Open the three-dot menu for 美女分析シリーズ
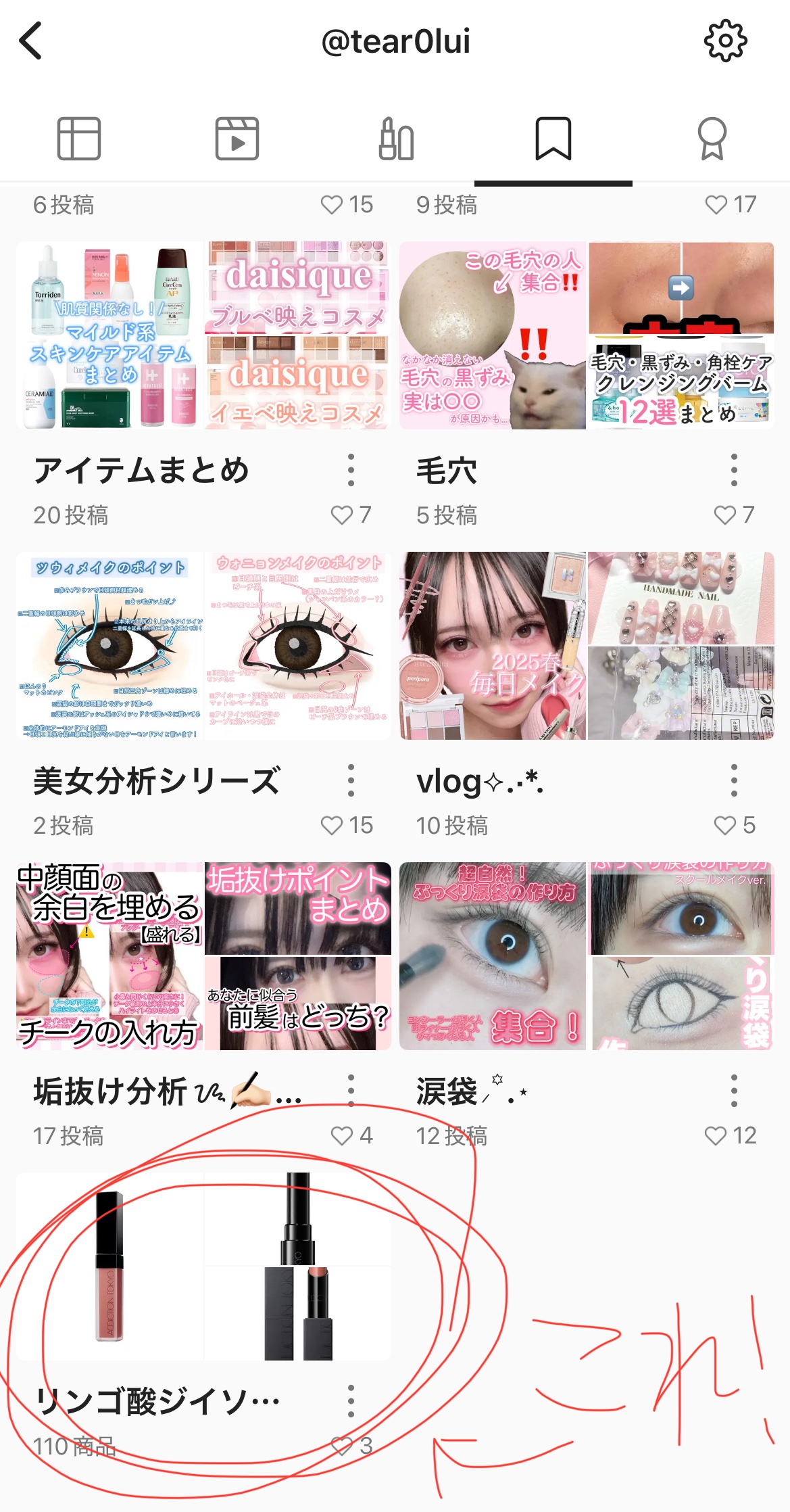This screenshot has height=1512, width=790. coord(351,780)
